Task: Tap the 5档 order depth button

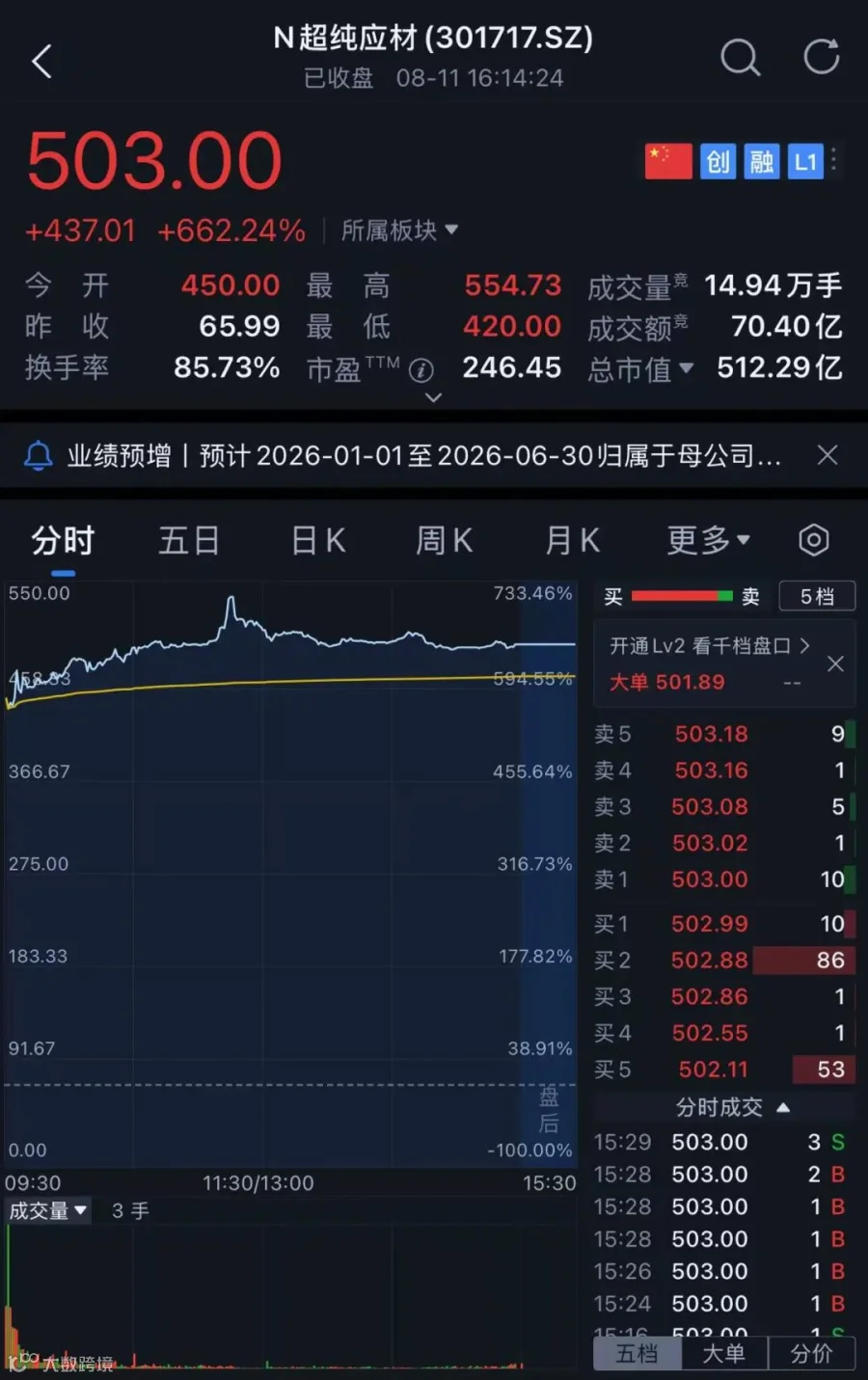Action: coord(817,597)
